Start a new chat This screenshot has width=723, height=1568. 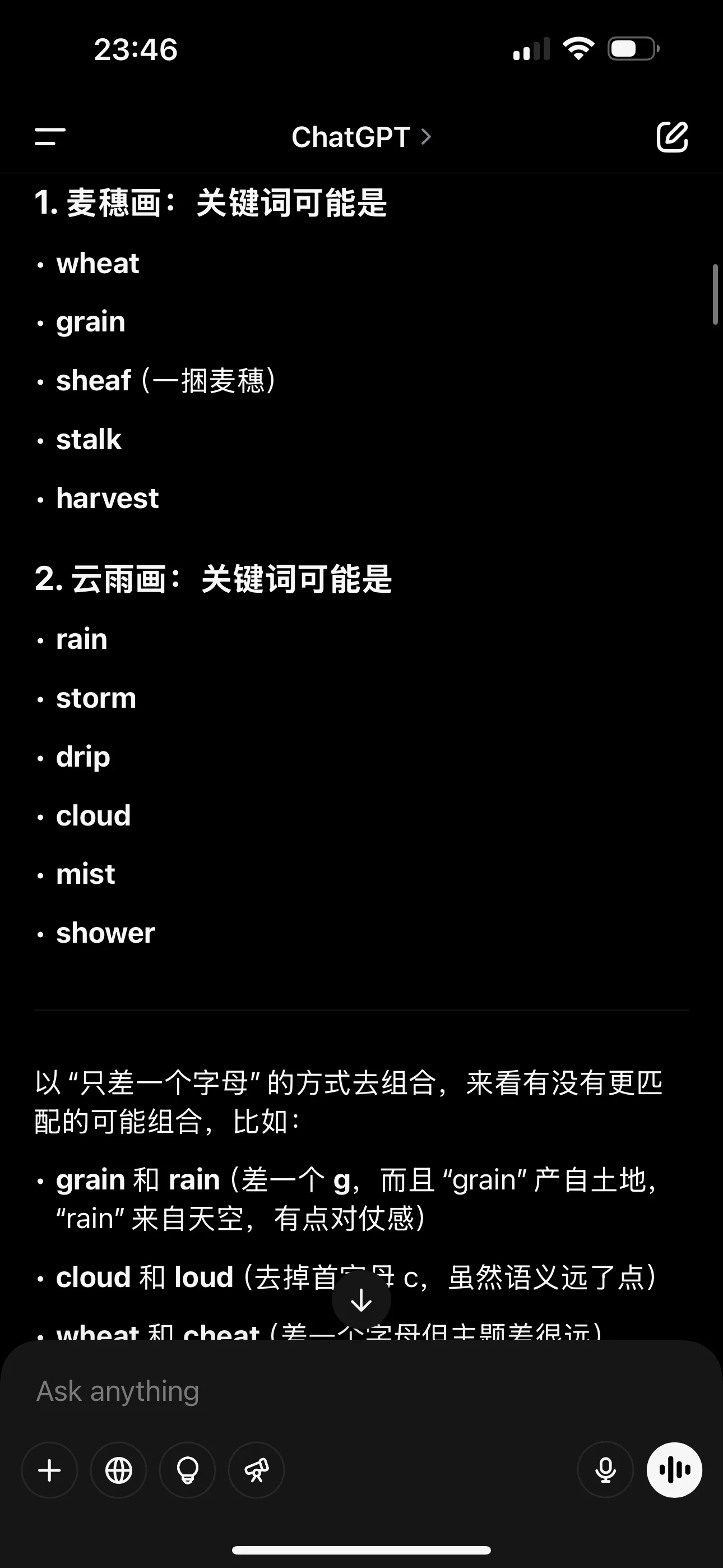tap(672, 136)
